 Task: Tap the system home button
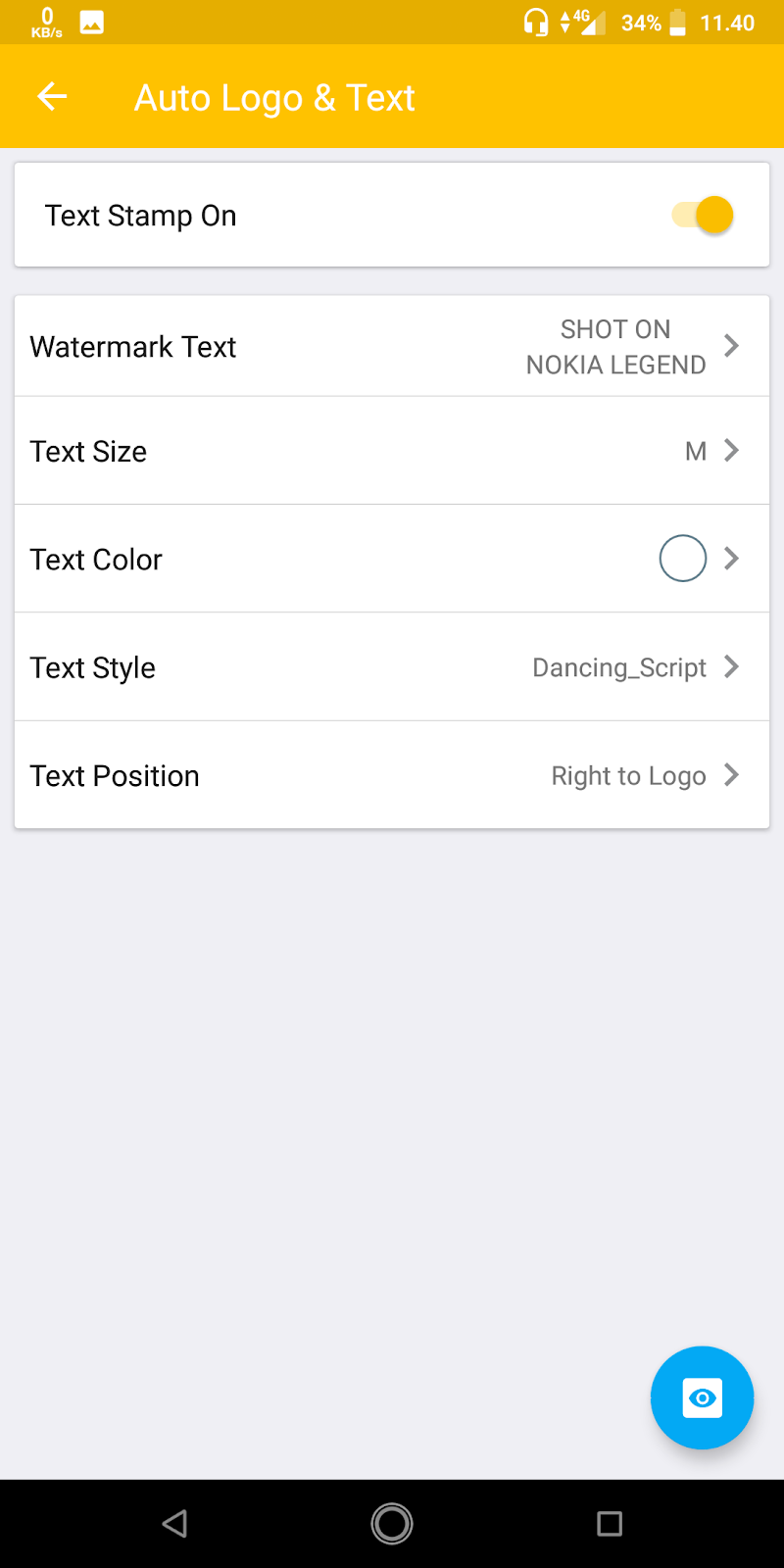pos(392,1524)
